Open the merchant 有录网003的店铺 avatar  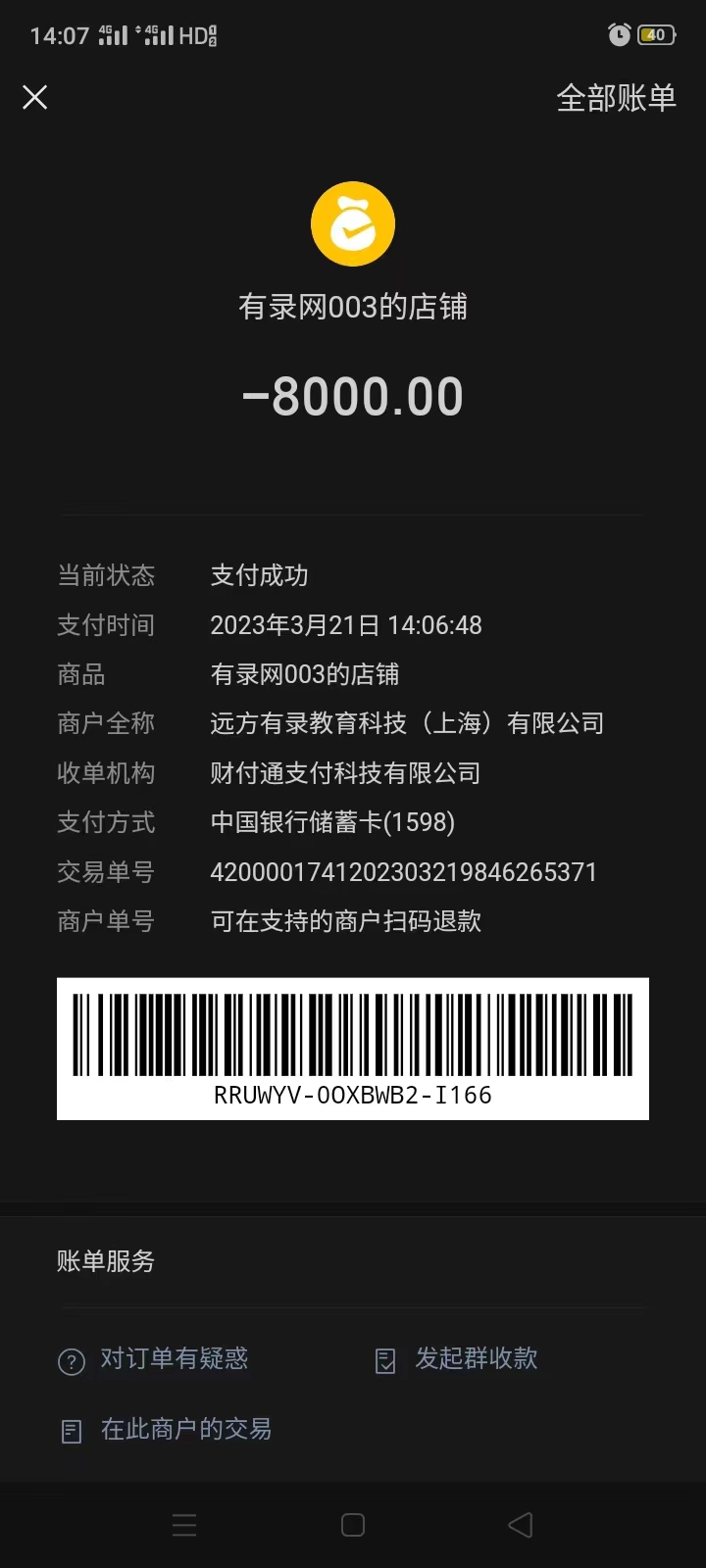353,224
